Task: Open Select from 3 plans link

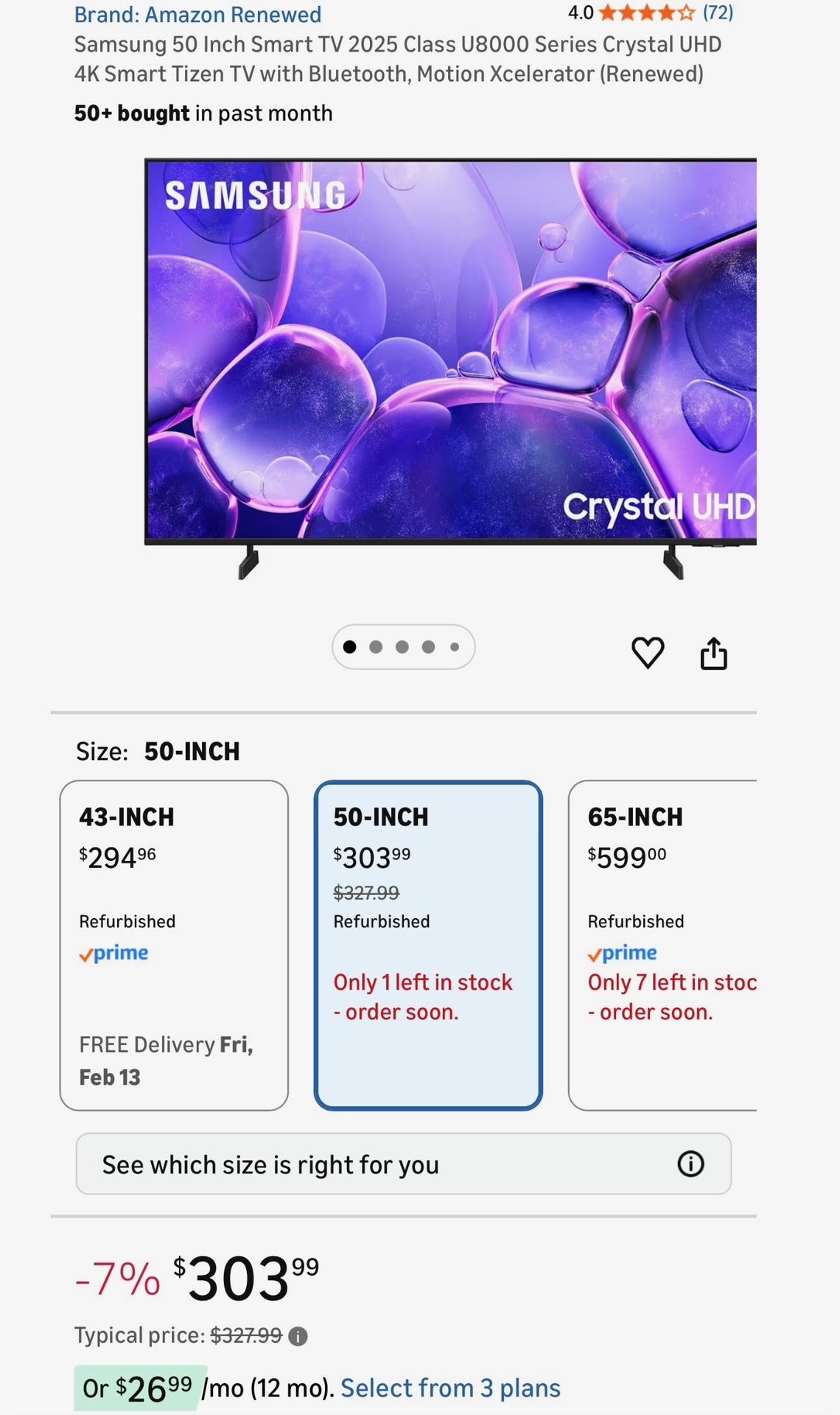Action: [450, 1388]
